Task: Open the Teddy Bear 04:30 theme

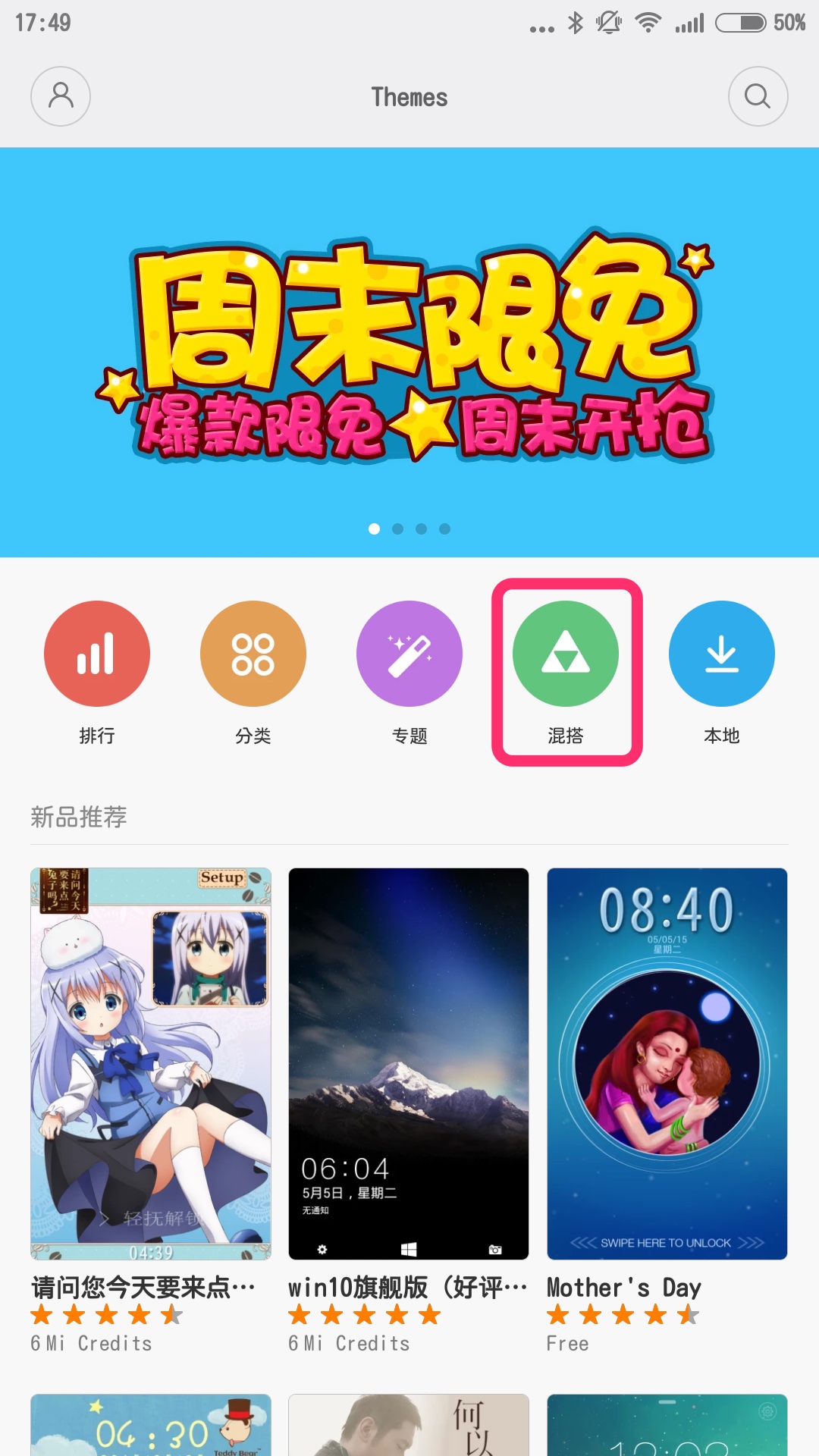Action: pos(151,1426)
